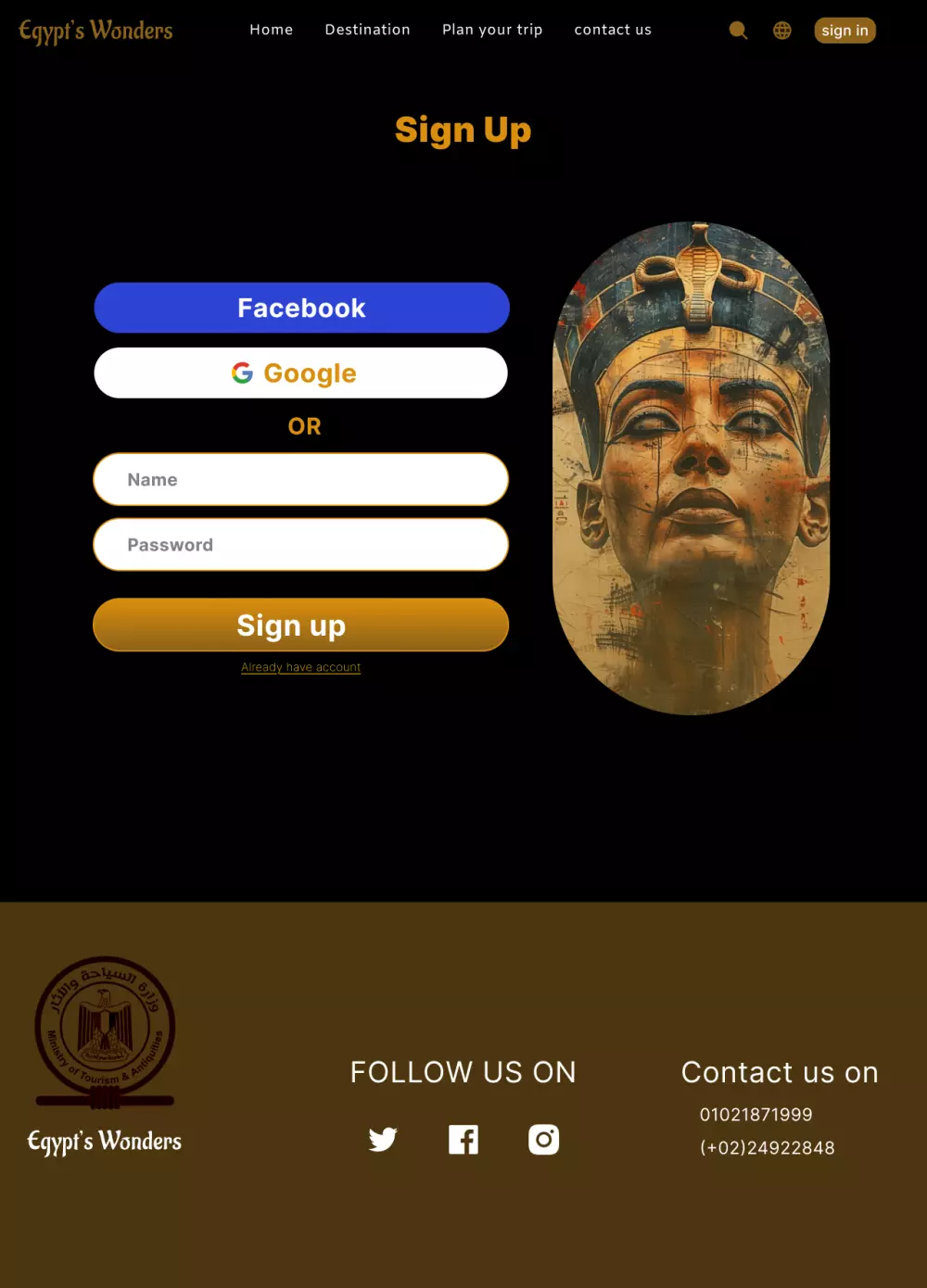Focus the Name field
The width and height of the screenshot is (927, 1288).
301,479
